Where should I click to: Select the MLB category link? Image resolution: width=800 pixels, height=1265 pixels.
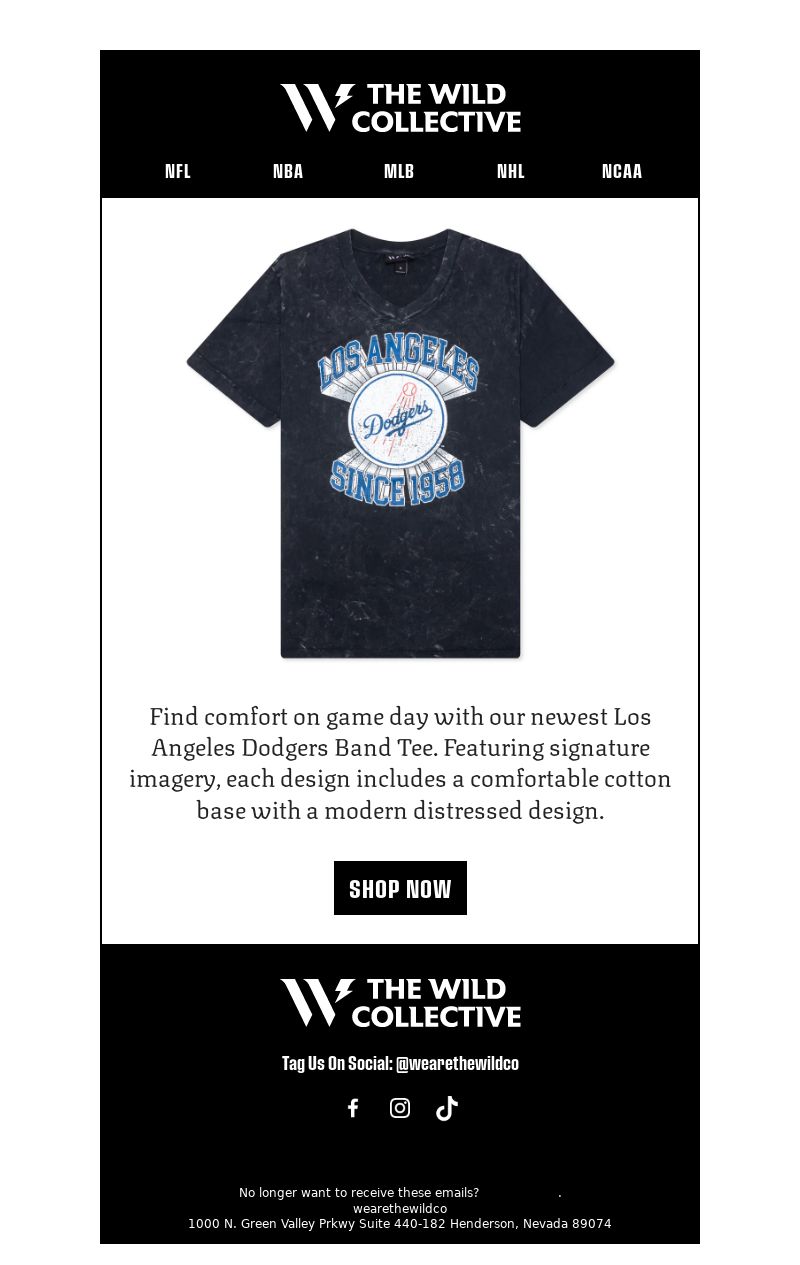399,171
